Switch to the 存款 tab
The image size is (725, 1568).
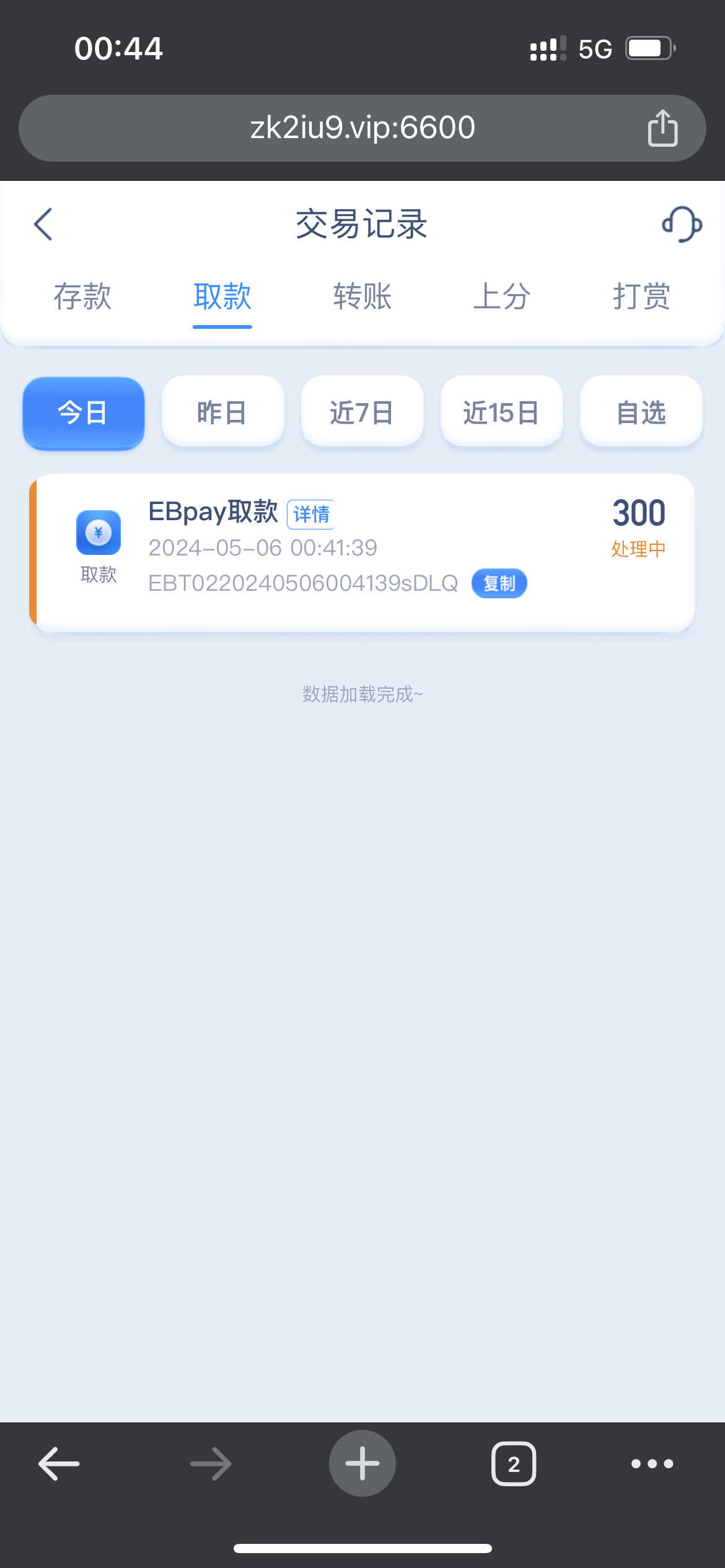pyautogui.click(x=82, y=297)
